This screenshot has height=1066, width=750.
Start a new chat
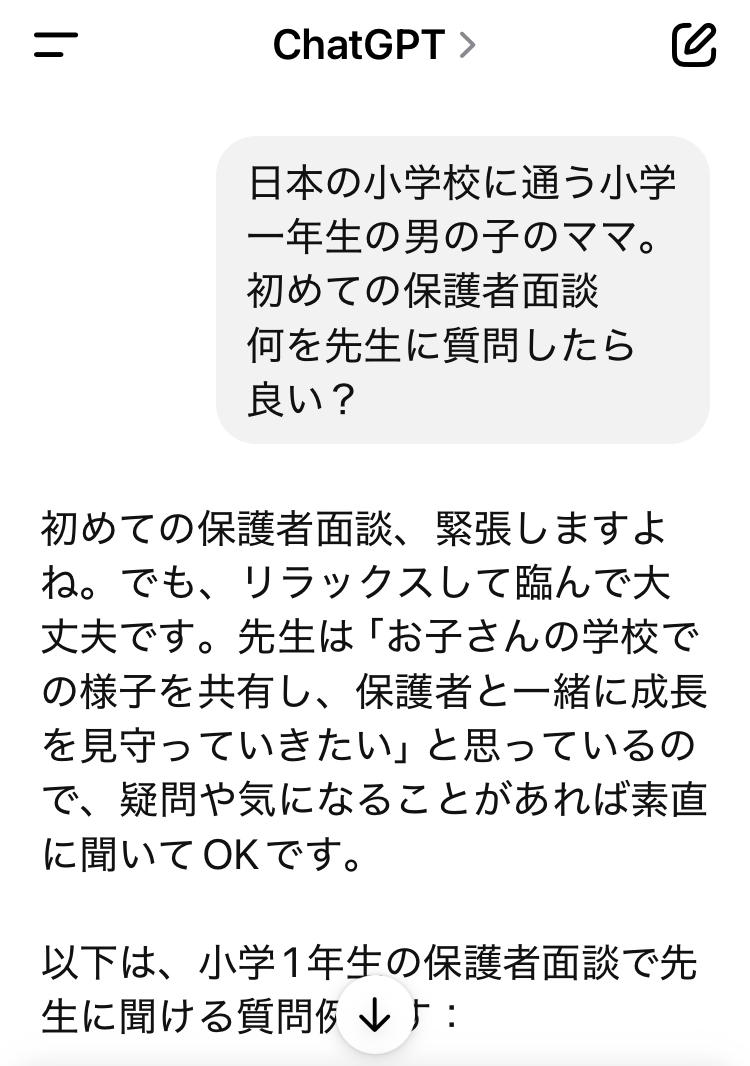point(693,44)
